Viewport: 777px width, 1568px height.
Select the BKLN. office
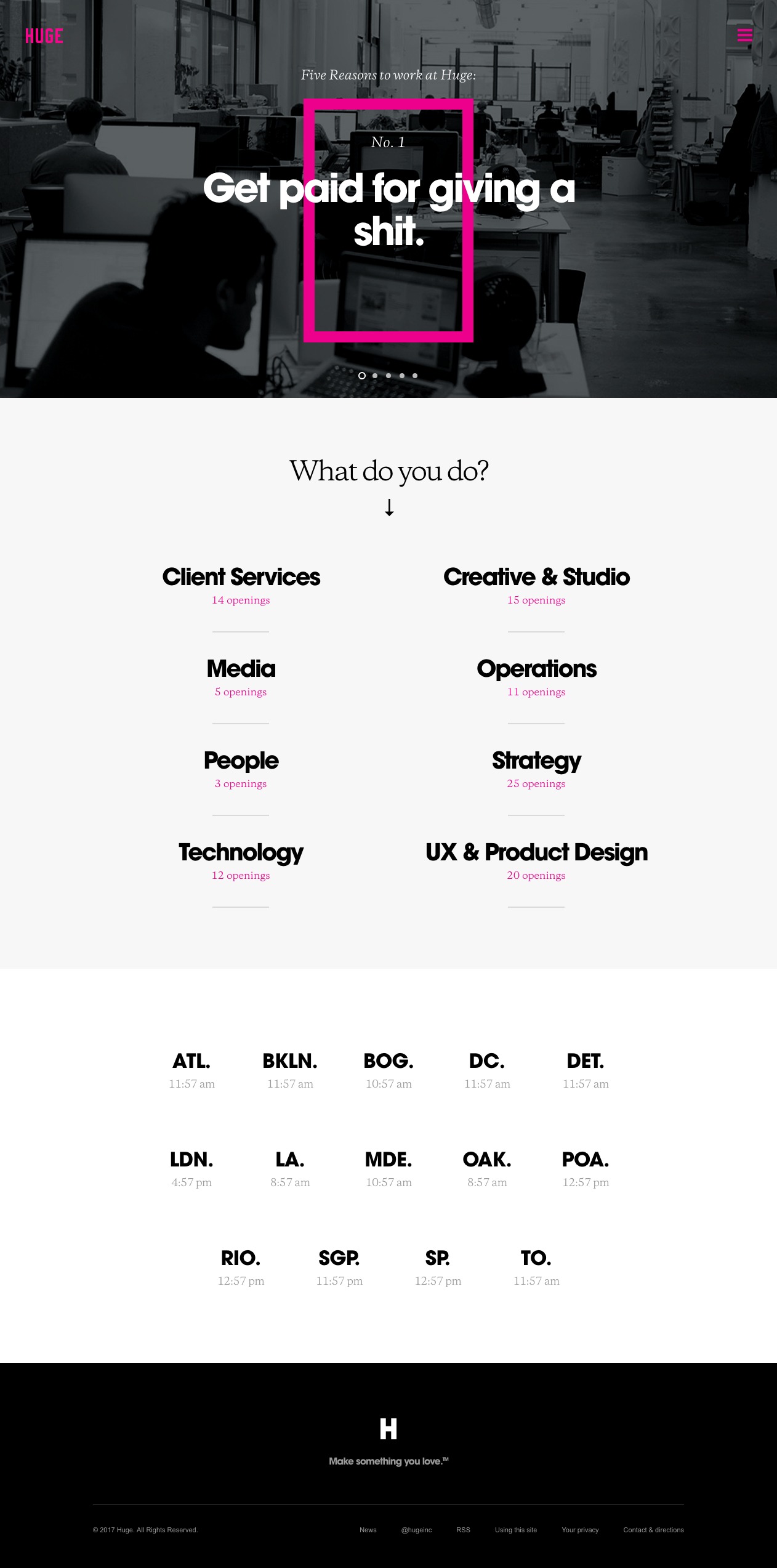pyautogui.click(x=290, y=1070)
